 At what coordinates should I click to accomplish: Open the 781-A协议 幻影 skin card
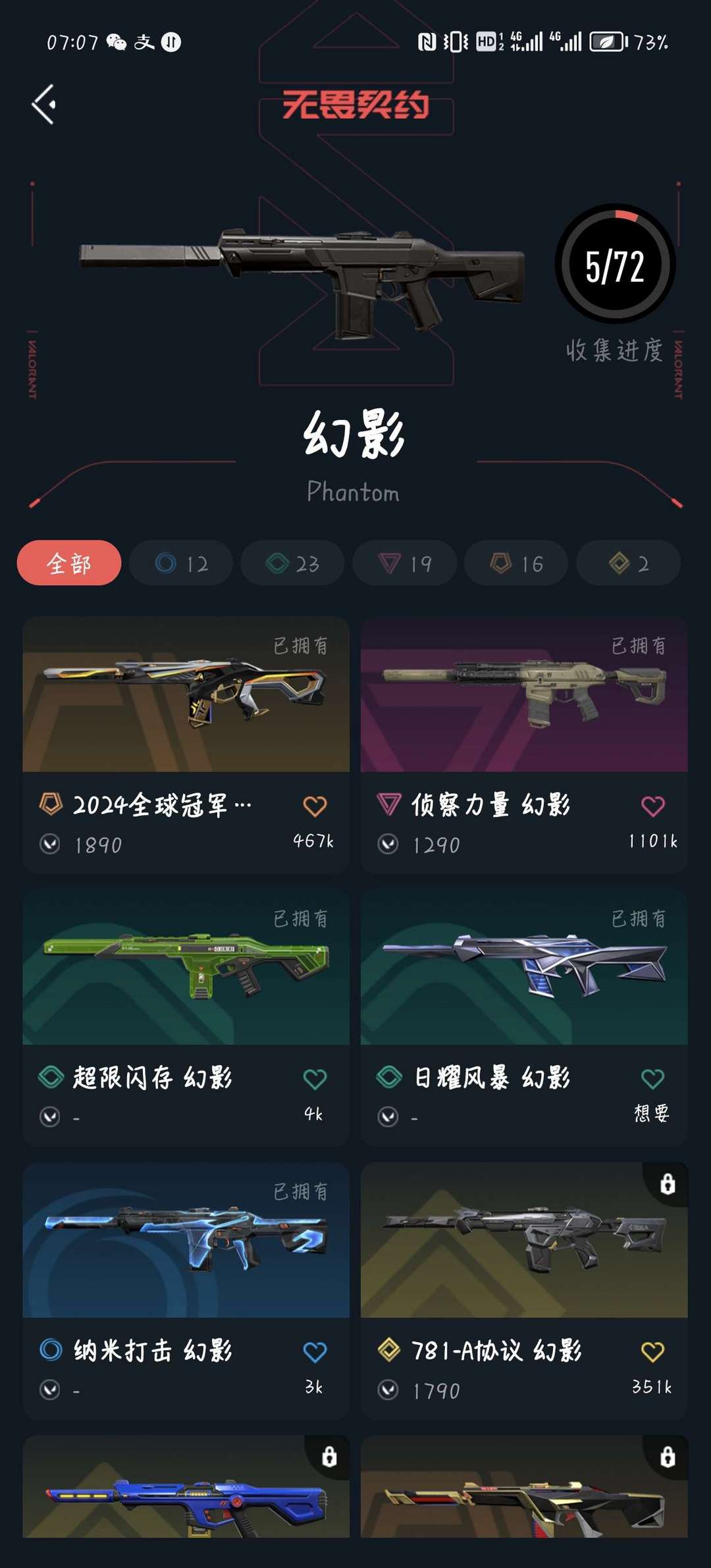524,1291
